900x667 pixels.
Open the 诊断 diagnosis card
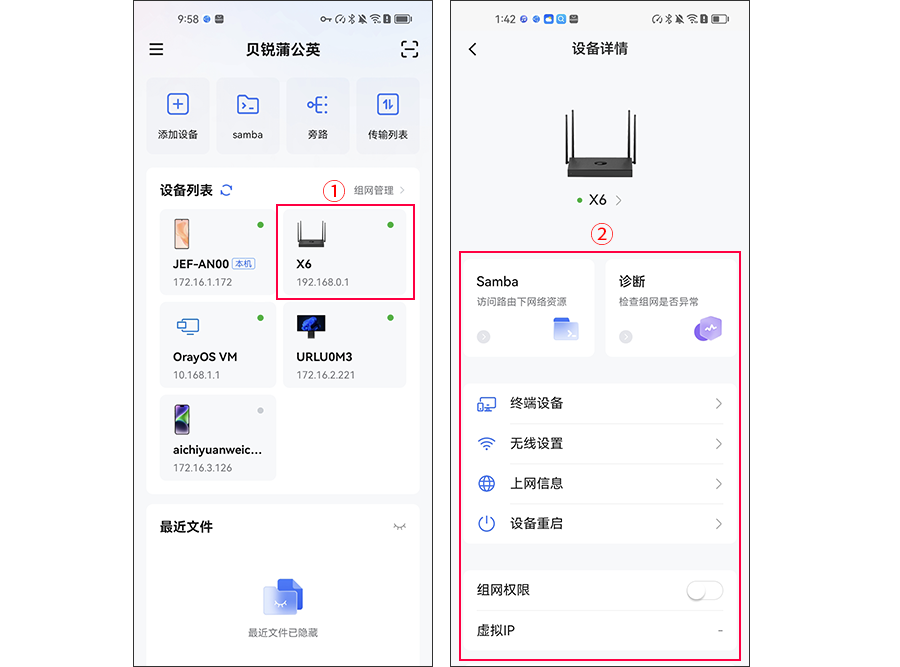pyautogui.click(x=670, y=307)
